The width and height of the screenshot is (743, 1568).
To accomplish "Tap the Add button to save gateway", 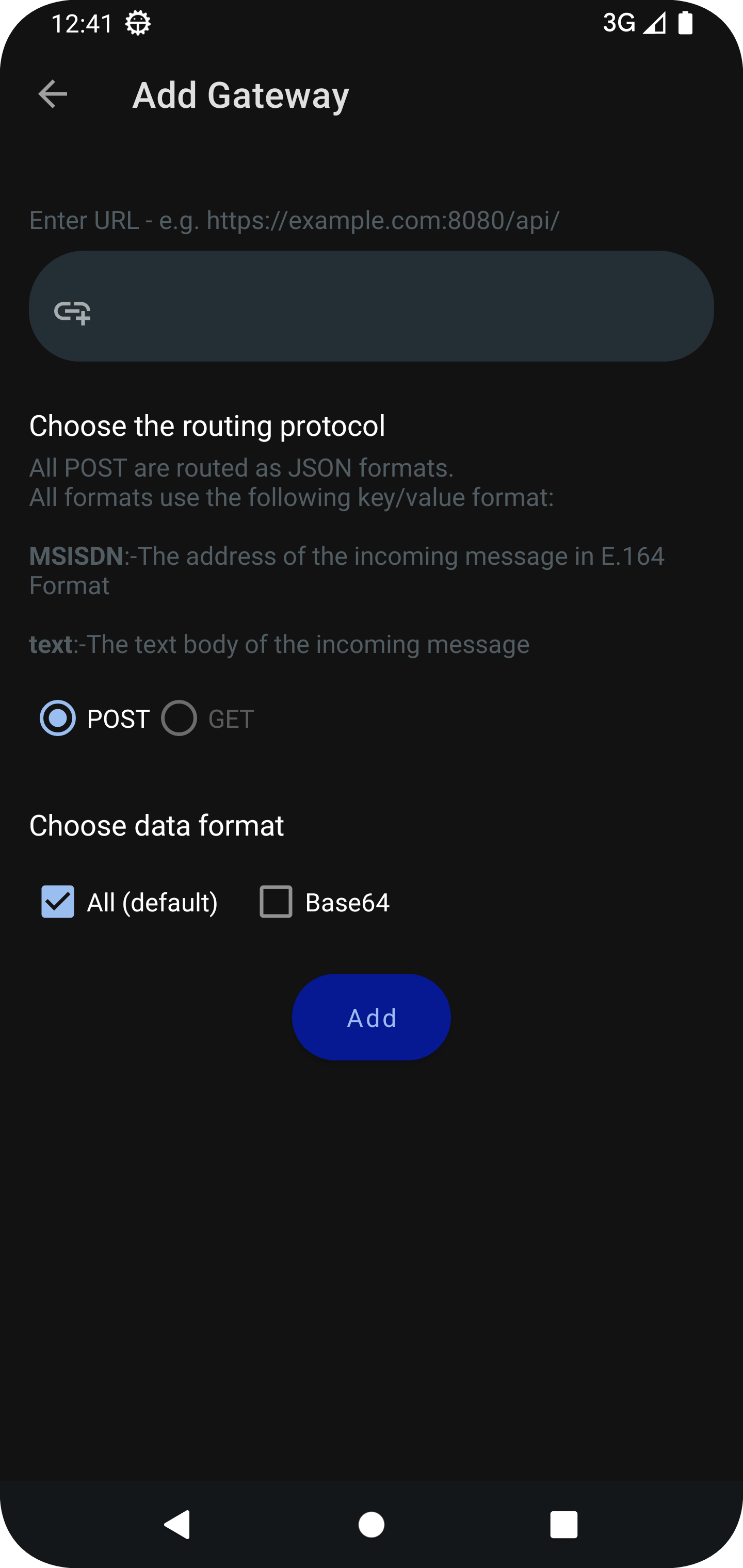I will (372, 1017).
